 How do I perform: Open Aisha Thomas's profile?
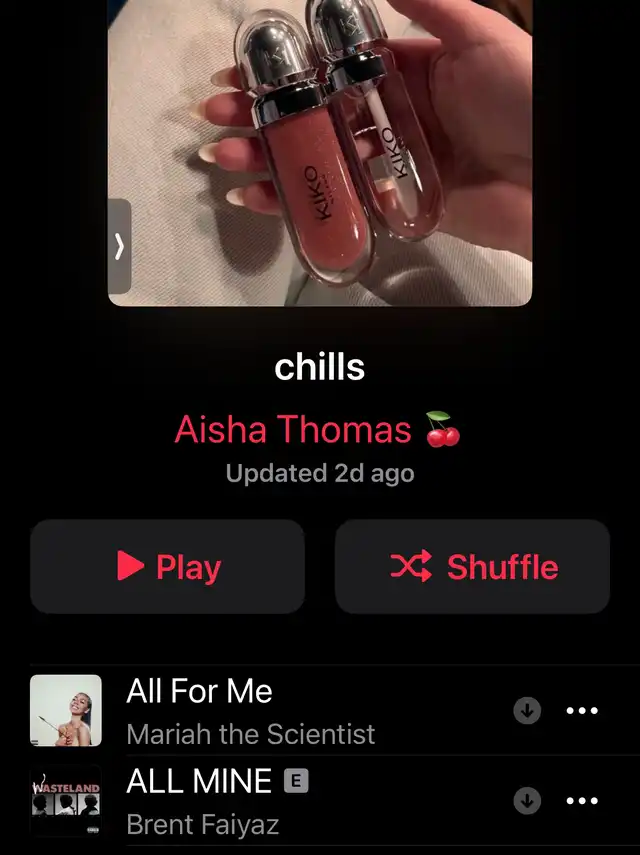click(318, 430)
